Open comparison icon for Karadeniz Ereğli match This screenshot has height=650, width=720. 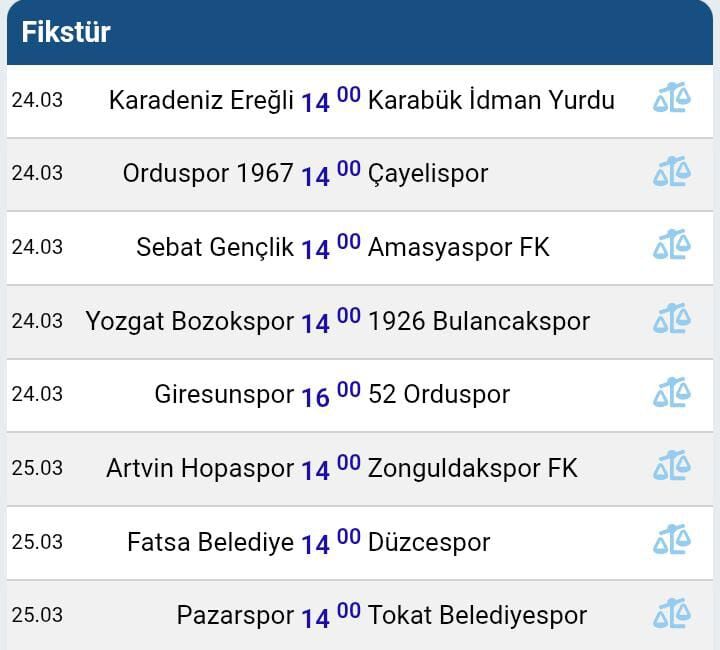tap(671, 99)
